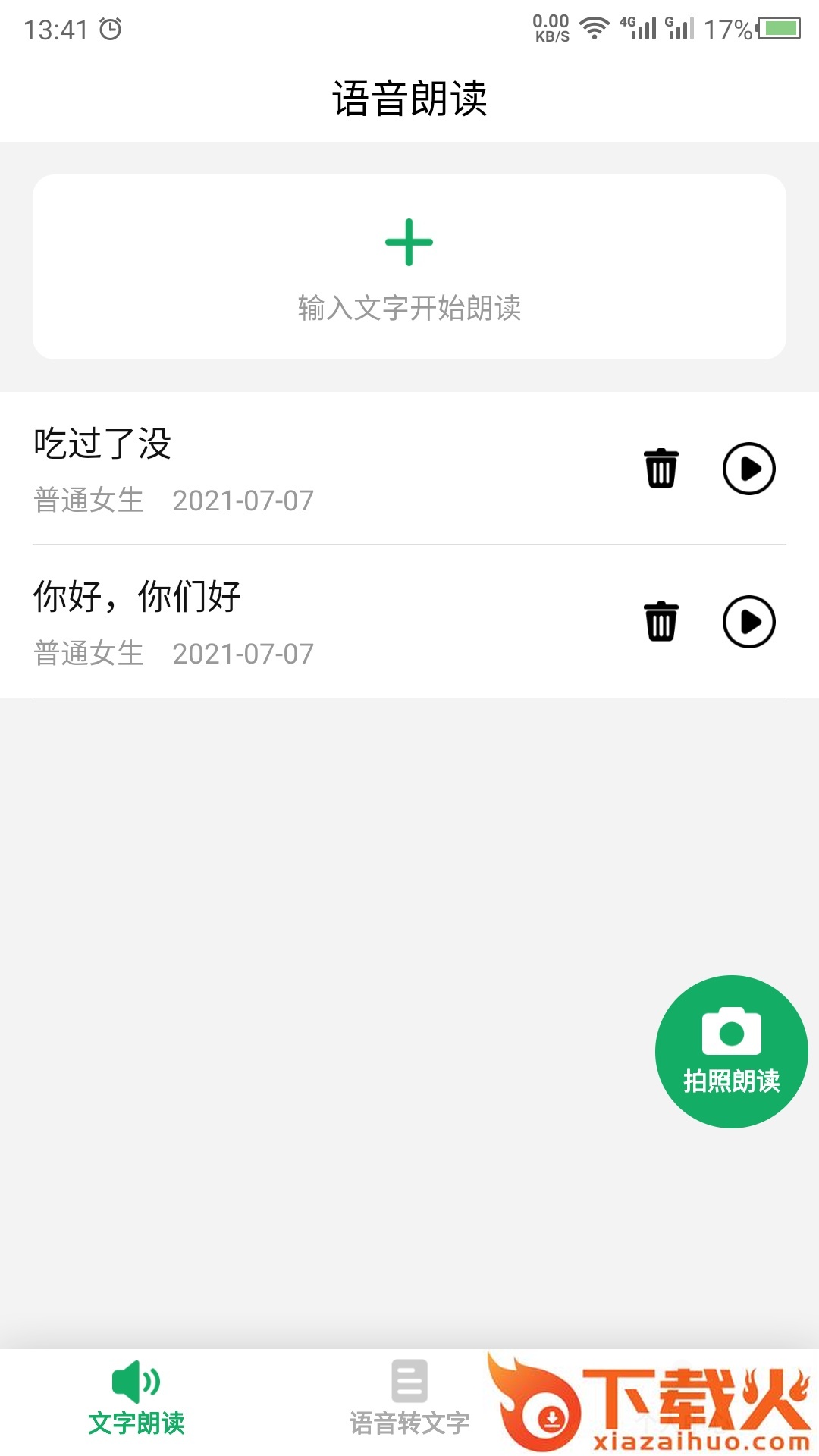Open the 拍照朗读 camera button

point(731,1051)
